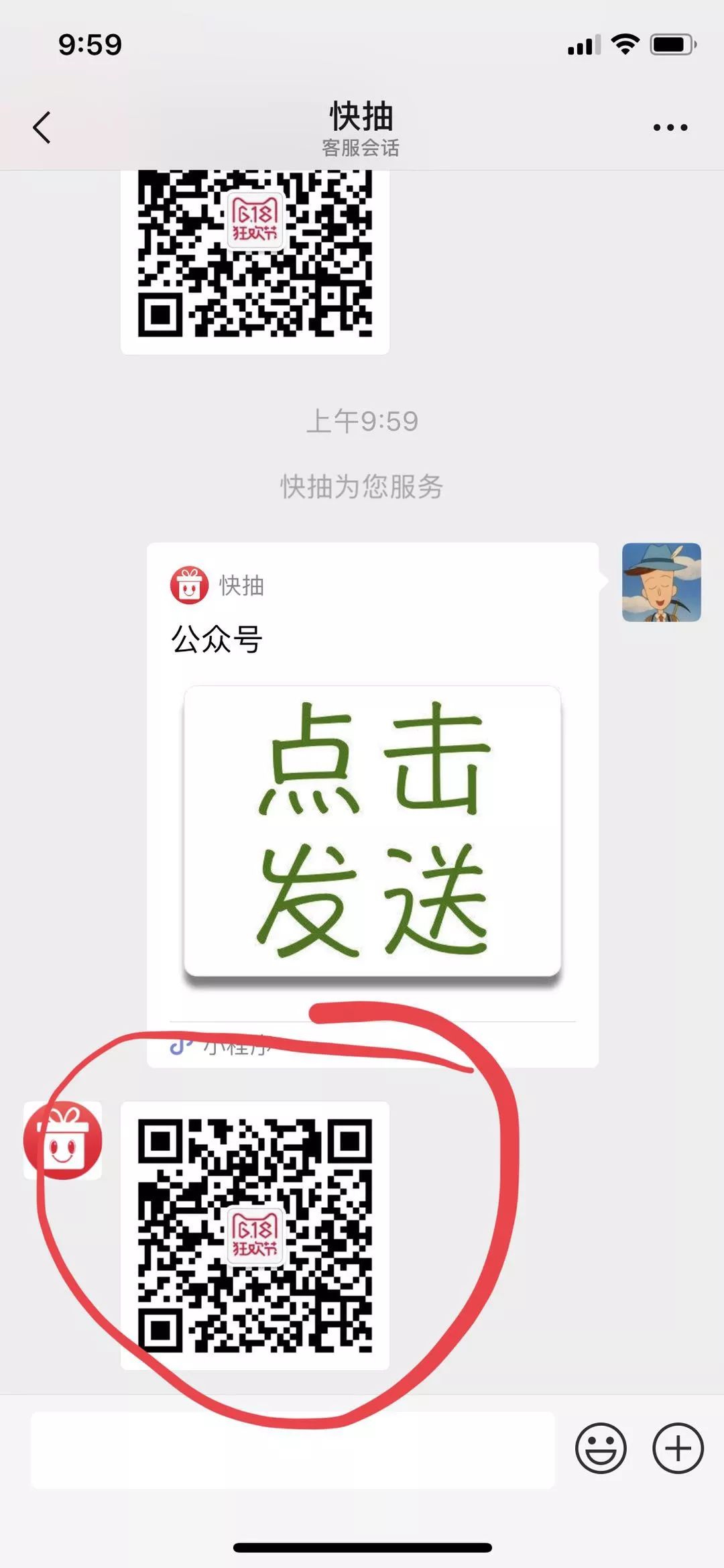This screenshot has width=724, height=1568.
Task: Tap the message text input field
Action: point(292,1450)
